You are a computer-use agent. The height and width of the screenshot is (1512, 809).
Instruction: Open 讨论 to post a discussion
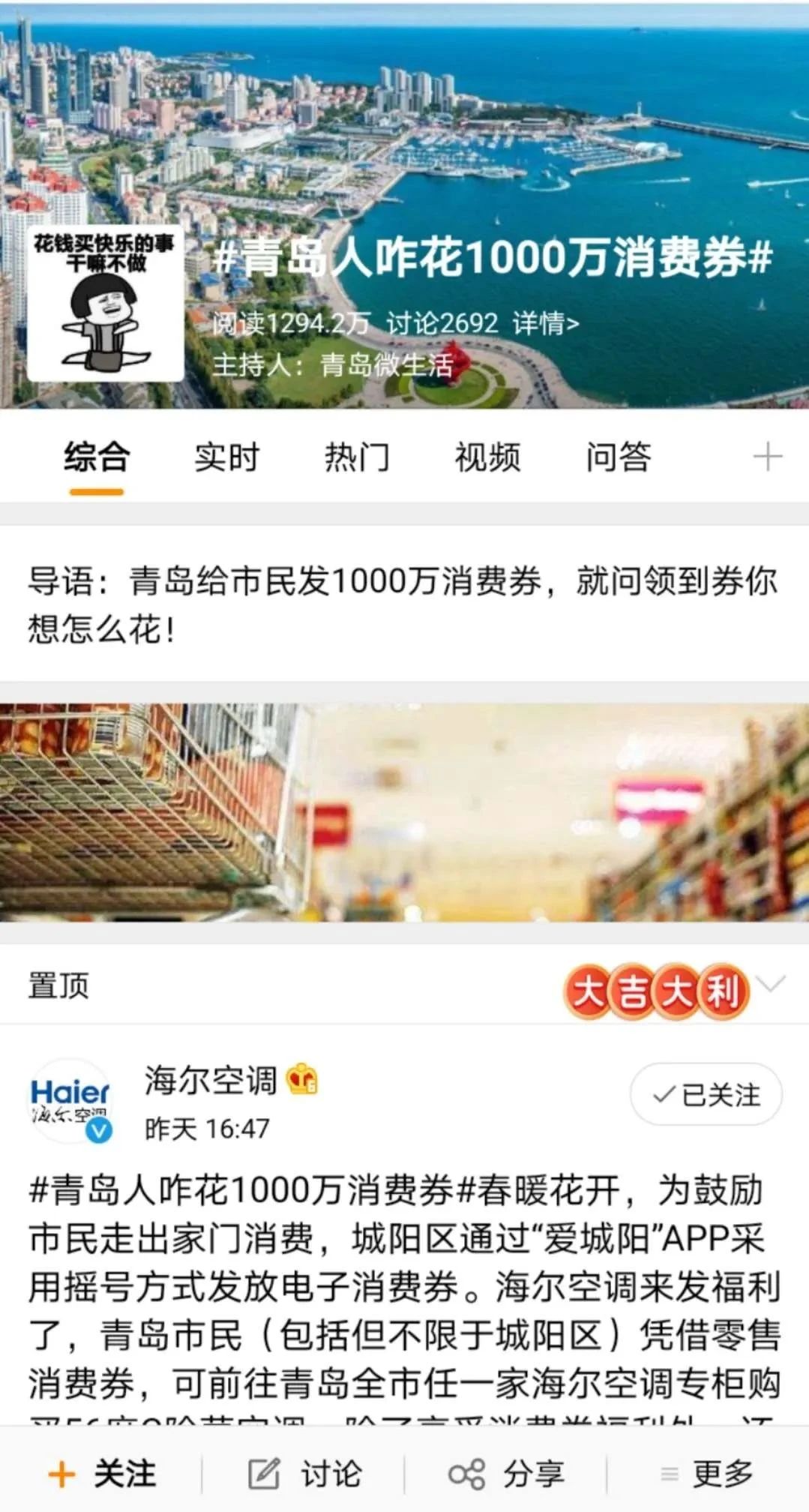[x=305, y=1474]
